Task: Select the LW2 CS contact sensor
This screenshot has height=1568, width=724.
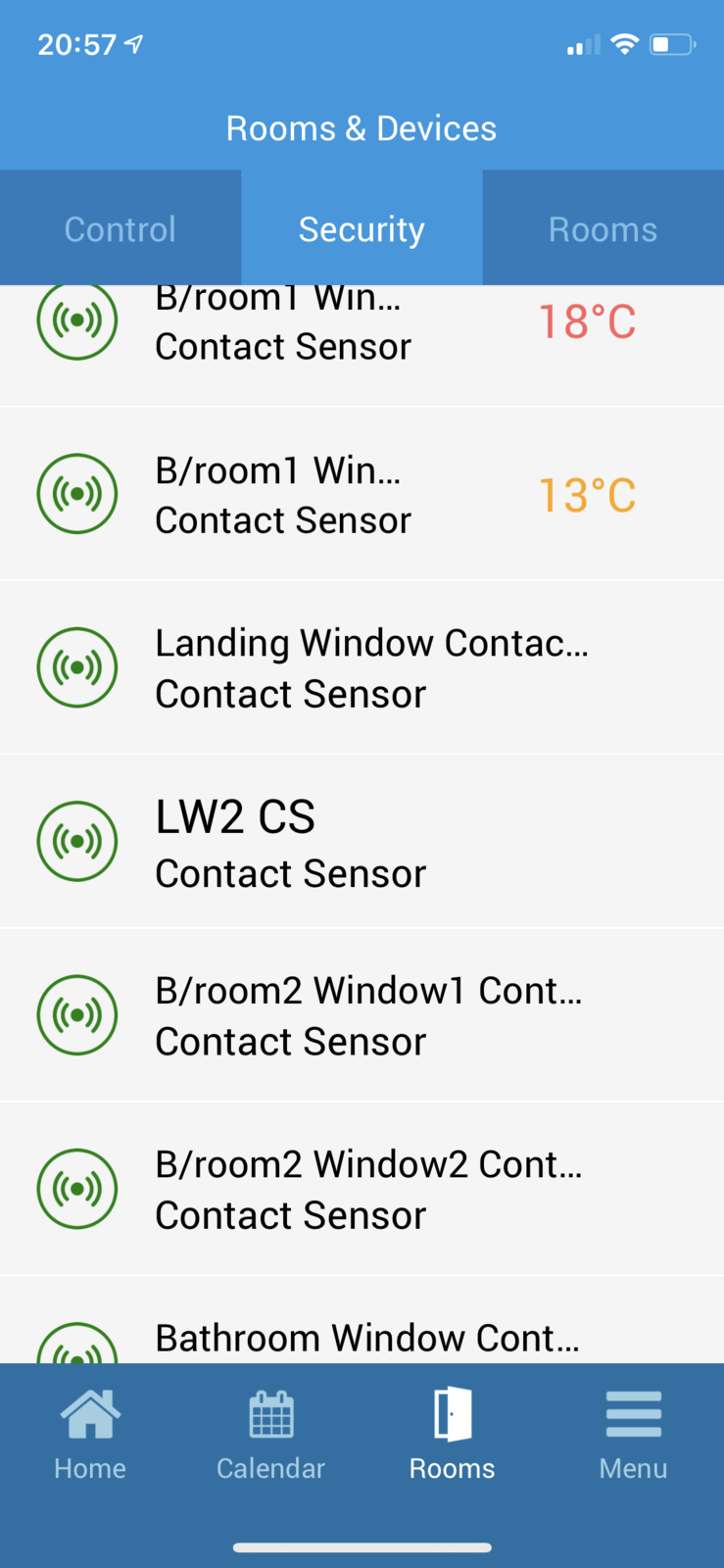Action: point(362,842)
